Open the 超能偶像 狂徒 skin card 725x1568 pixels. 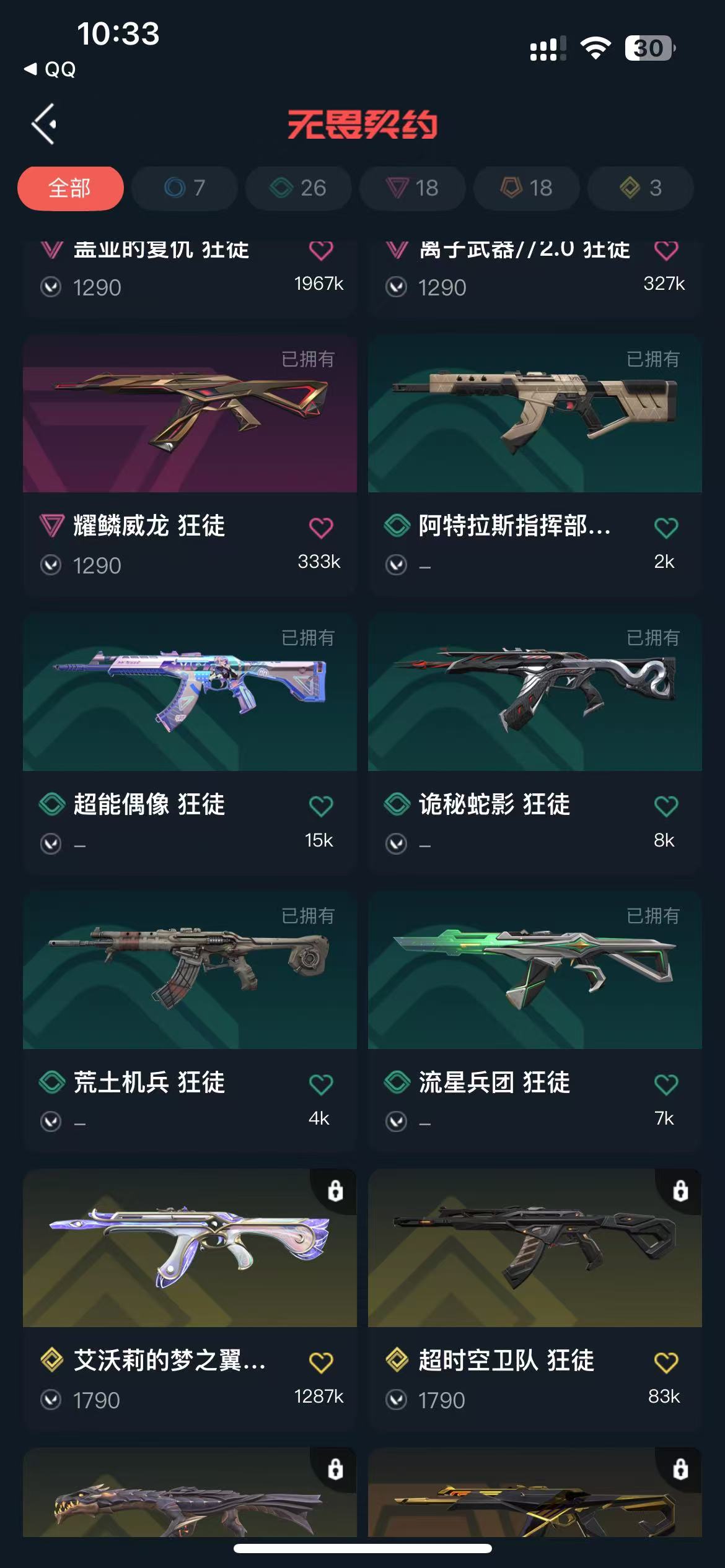click(x=190, y=692)
